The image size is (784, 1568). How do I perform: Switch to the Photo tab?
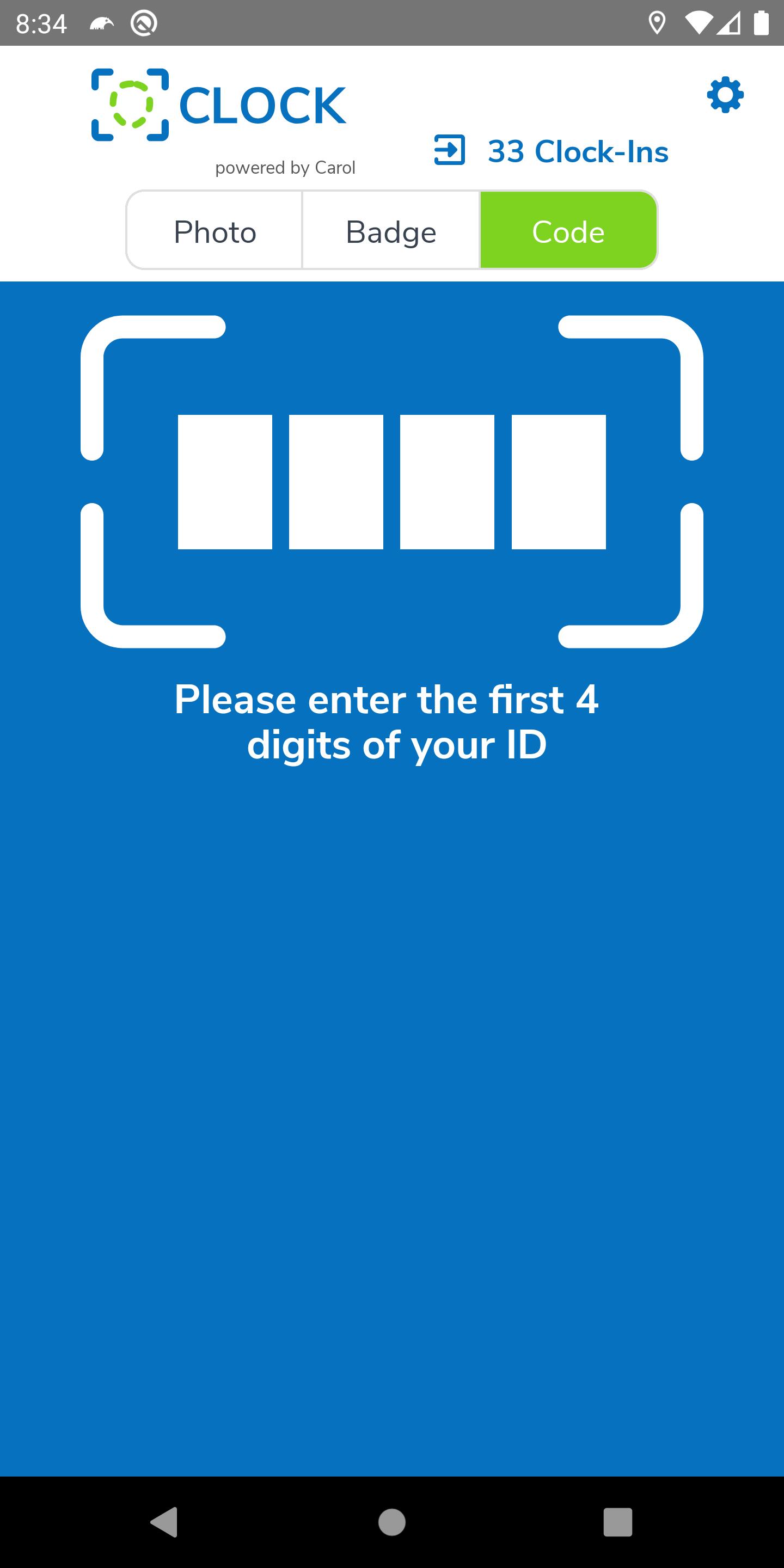click(215, 230)
